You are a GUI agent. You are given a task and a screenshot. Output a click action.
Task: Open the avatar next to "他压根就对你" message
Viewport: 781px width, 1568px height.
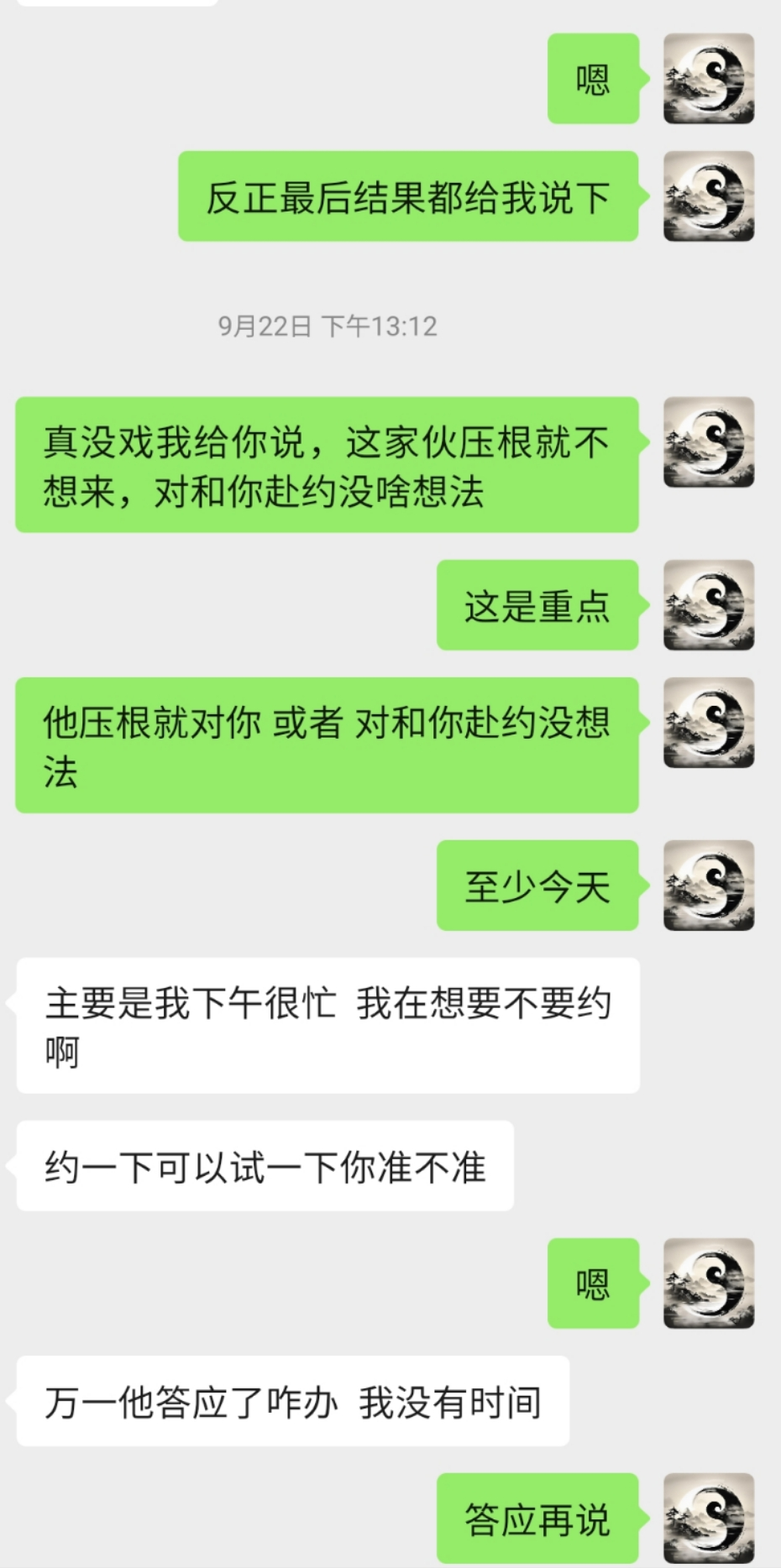[708, 723]
